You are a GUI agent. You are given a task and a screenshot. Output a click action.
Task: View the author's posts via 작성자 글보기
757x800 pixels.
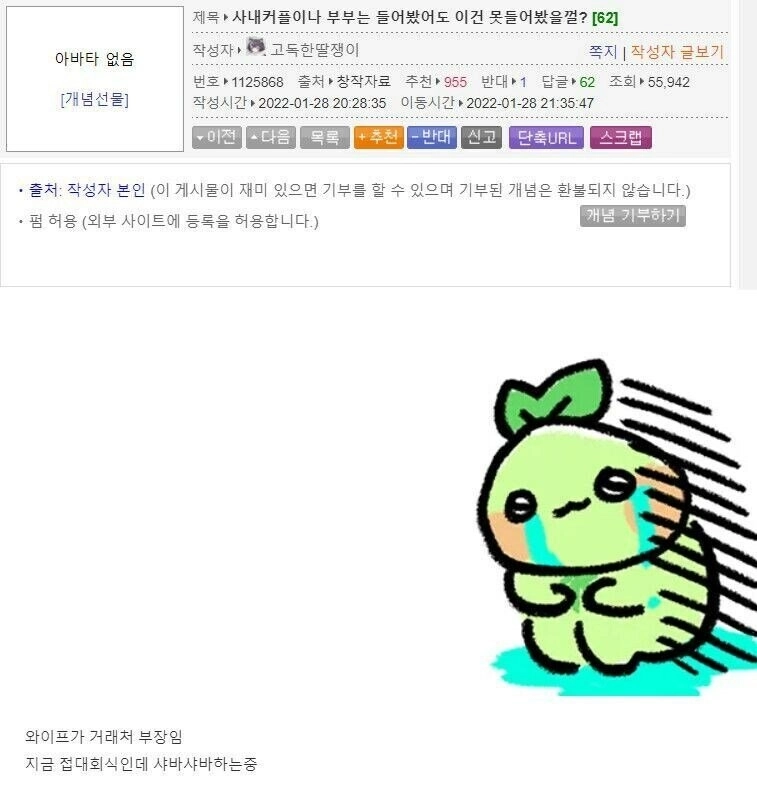(677, 52)
